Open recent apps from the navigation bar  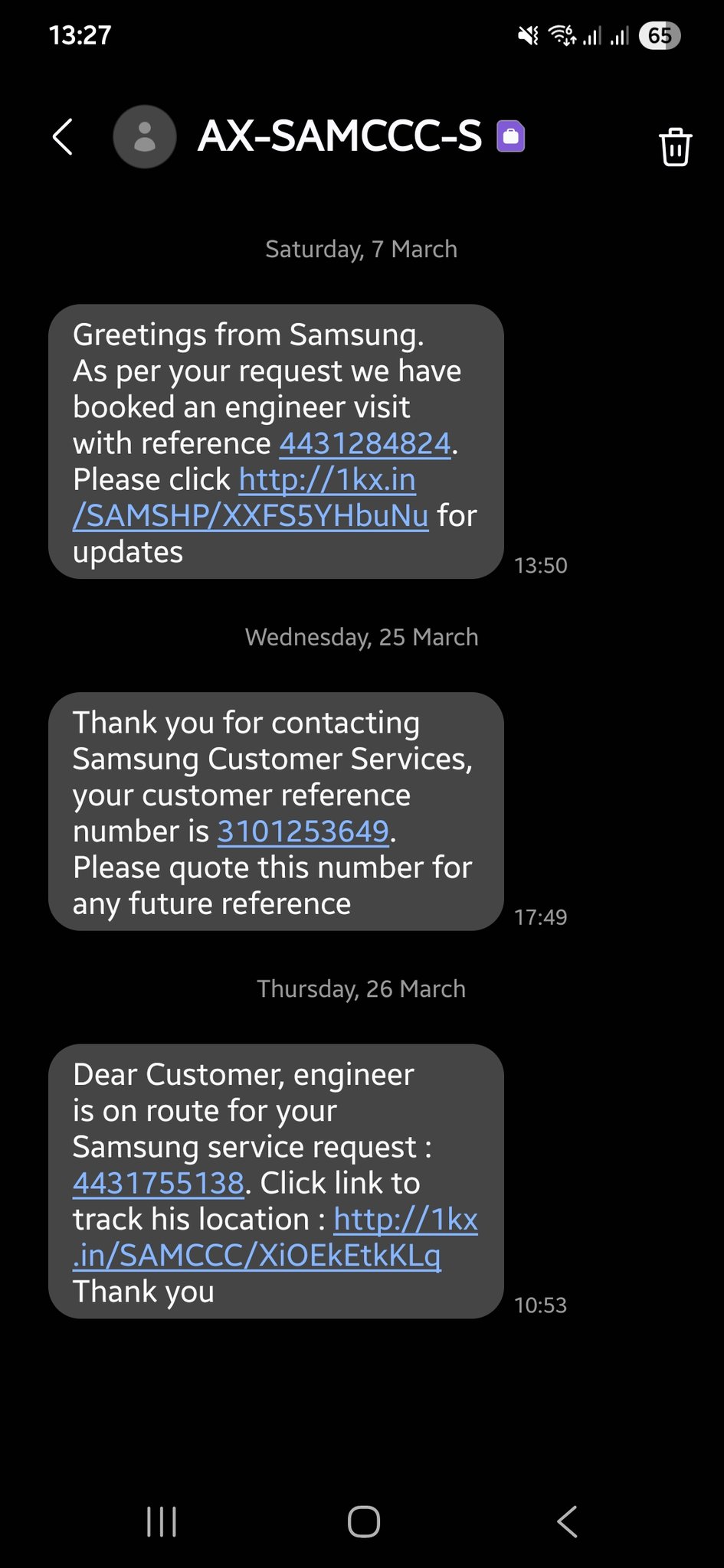pos(162,1521)
